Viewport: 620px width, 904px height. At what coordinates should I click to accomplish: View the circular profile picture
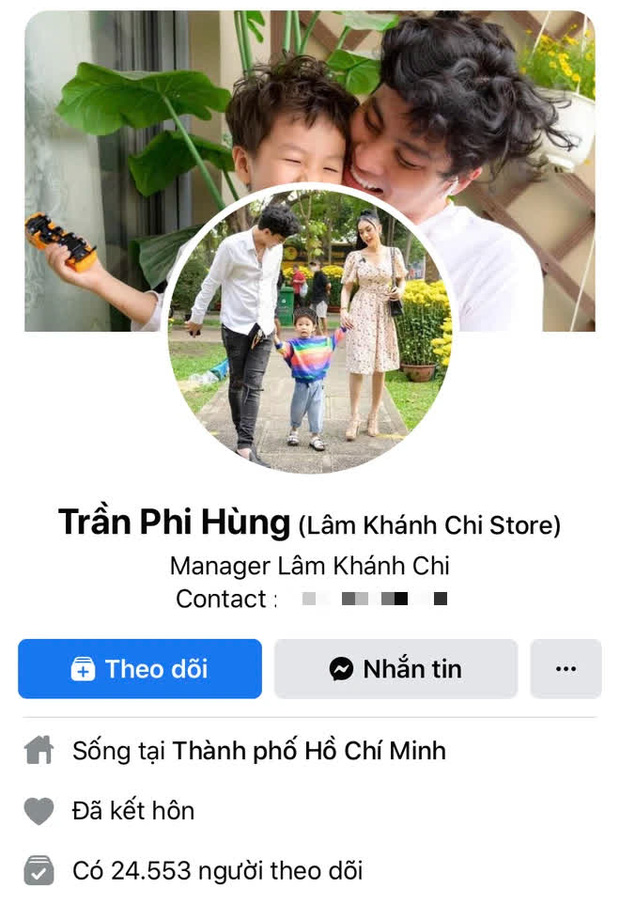tap(310, 330)
